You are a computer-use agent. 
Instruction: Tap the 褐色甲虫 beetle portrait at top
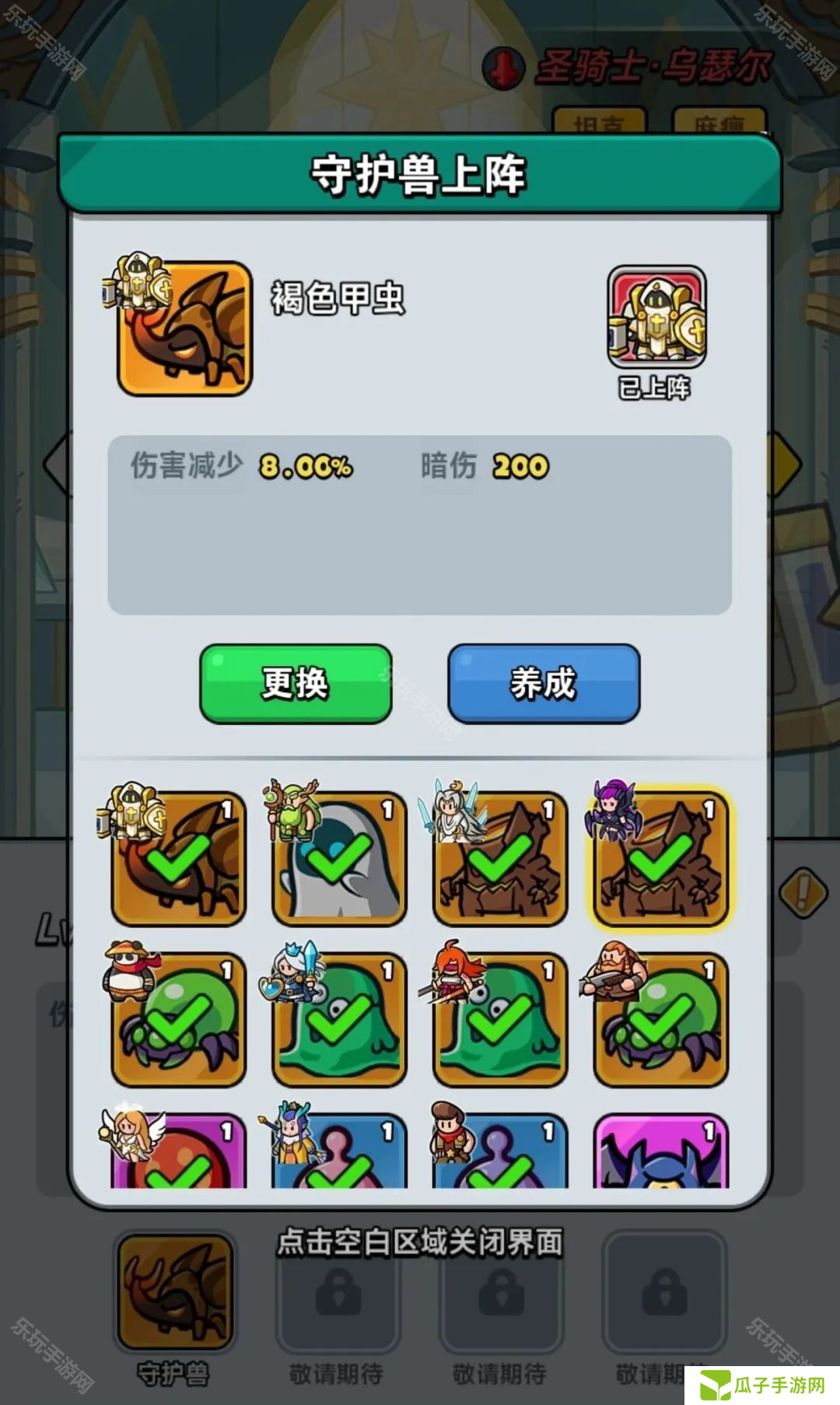[x=185, y=328]
